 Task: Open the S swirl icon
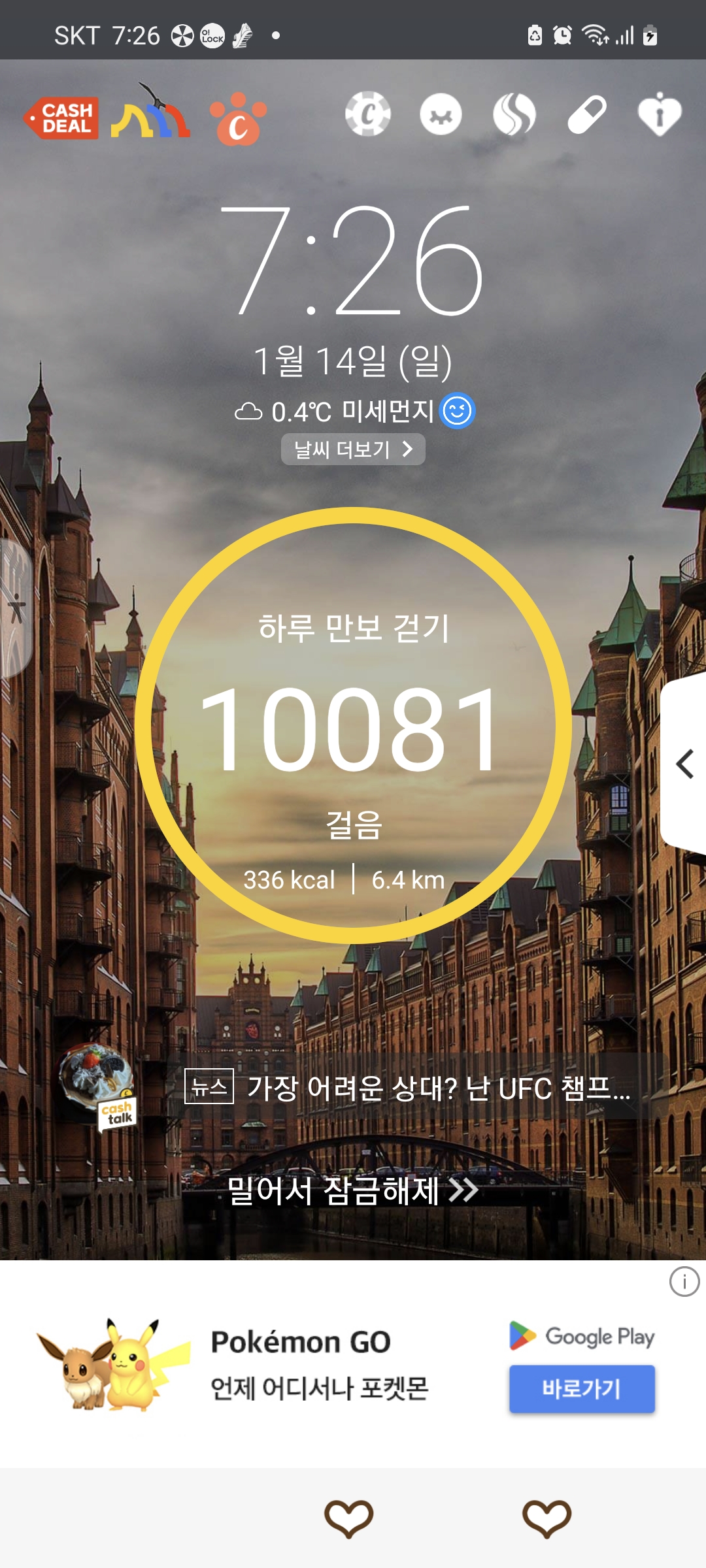(x=514, y=115)
